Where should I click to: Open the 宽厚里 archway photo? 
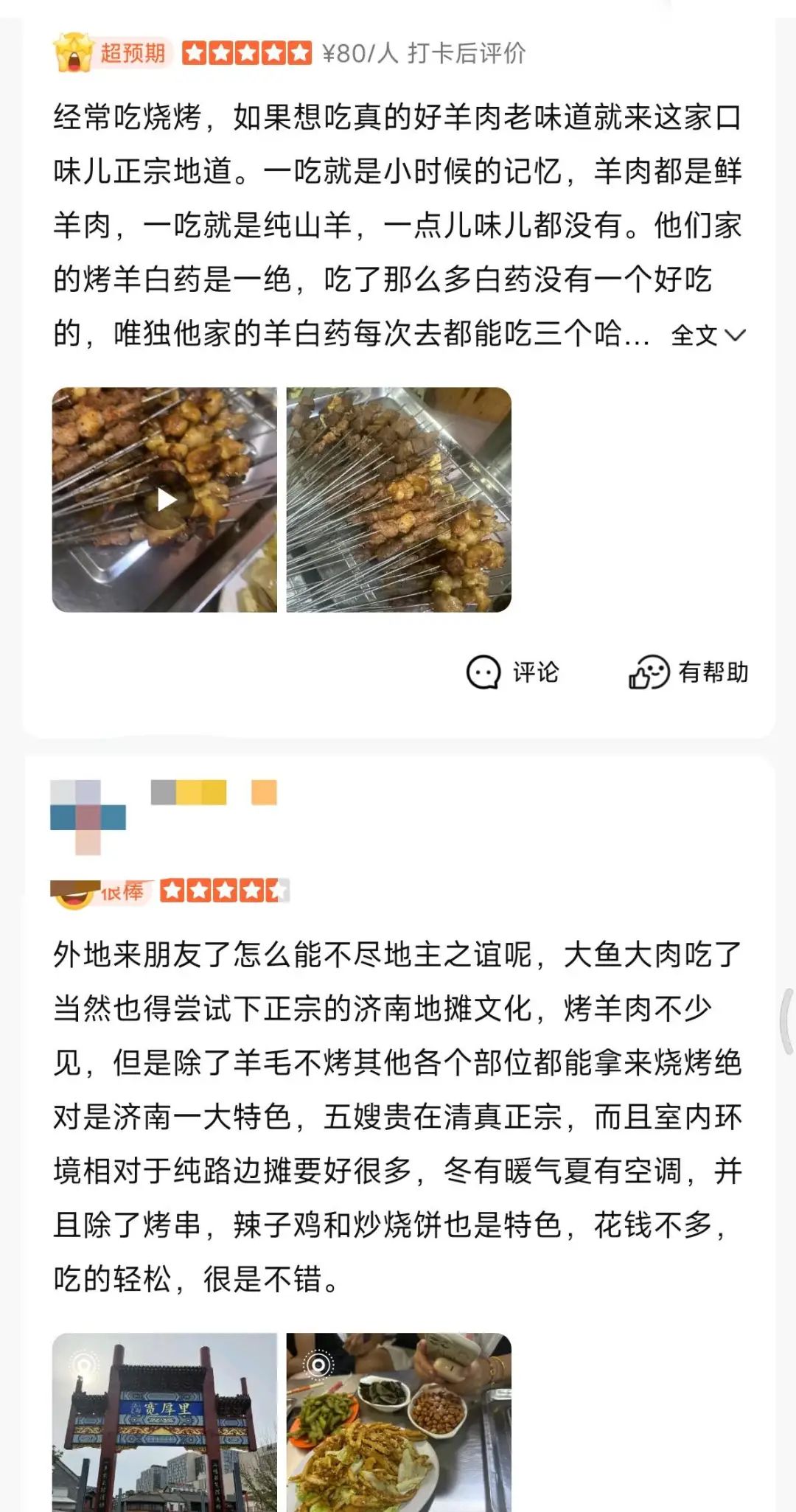pyautogui.click(x=165, y=1421)
